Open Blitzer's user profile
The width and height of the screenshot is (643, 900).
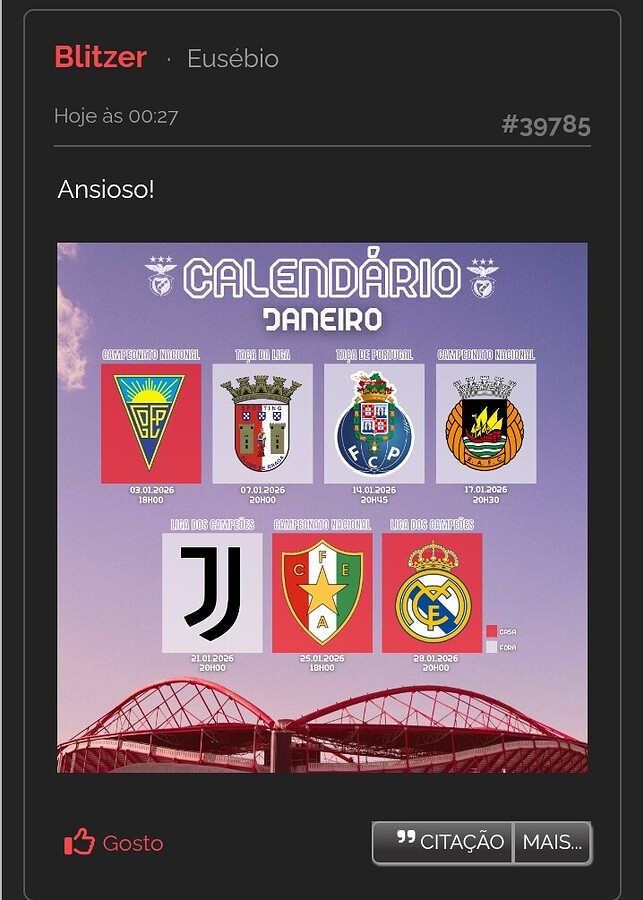point(100,58)
